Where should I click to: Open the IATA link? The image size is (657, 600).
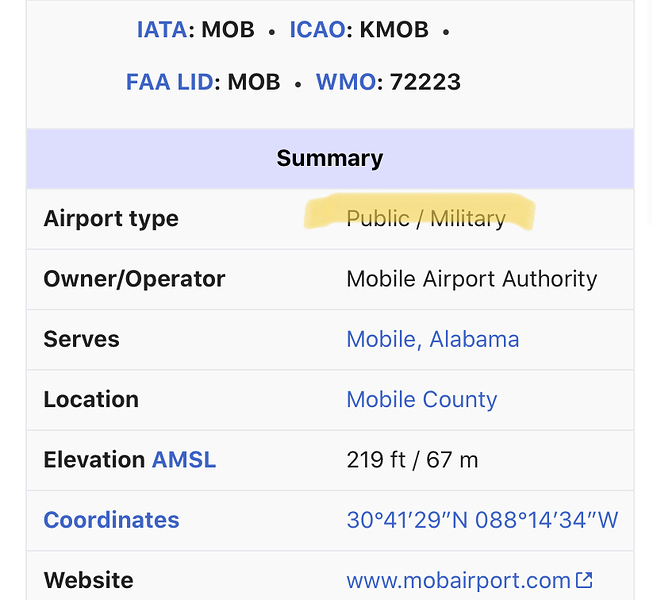pyautogui.click(x=161, y=30)
